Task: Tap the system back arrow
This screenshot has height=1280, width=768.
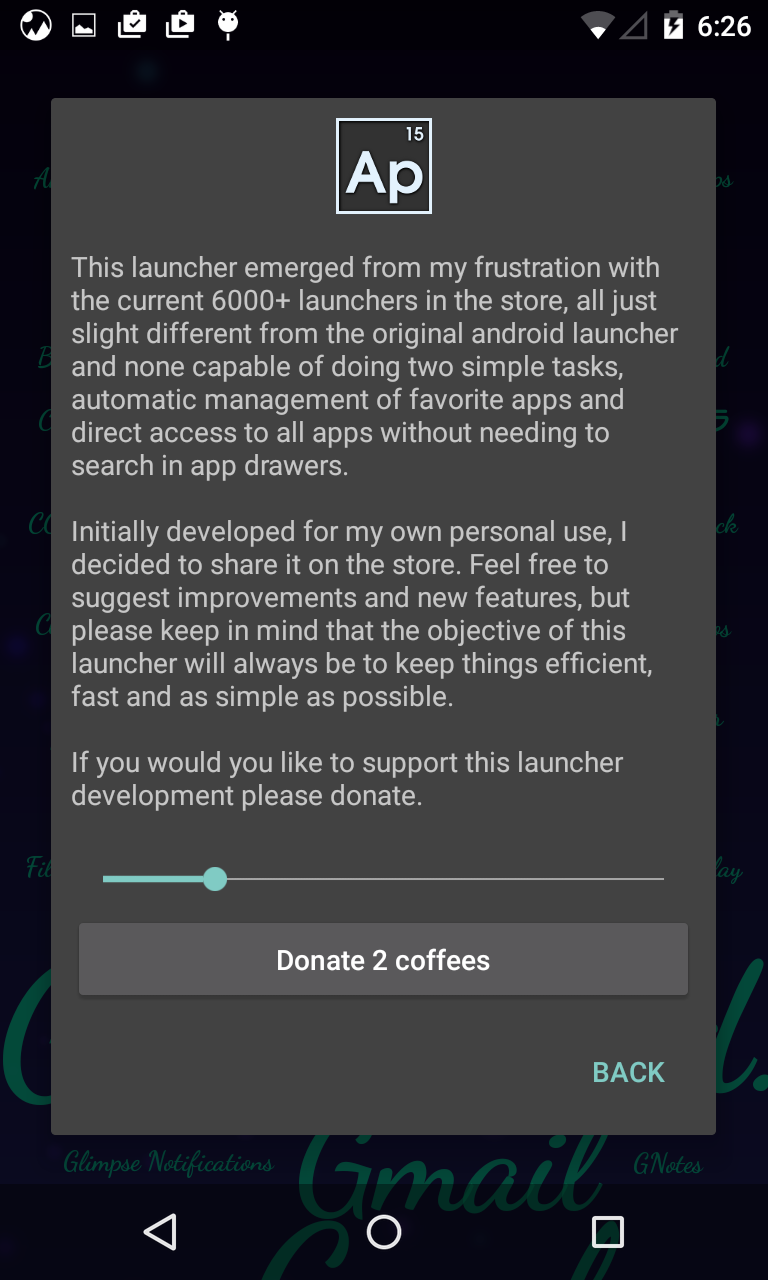Action: [x=160, y=1232]
